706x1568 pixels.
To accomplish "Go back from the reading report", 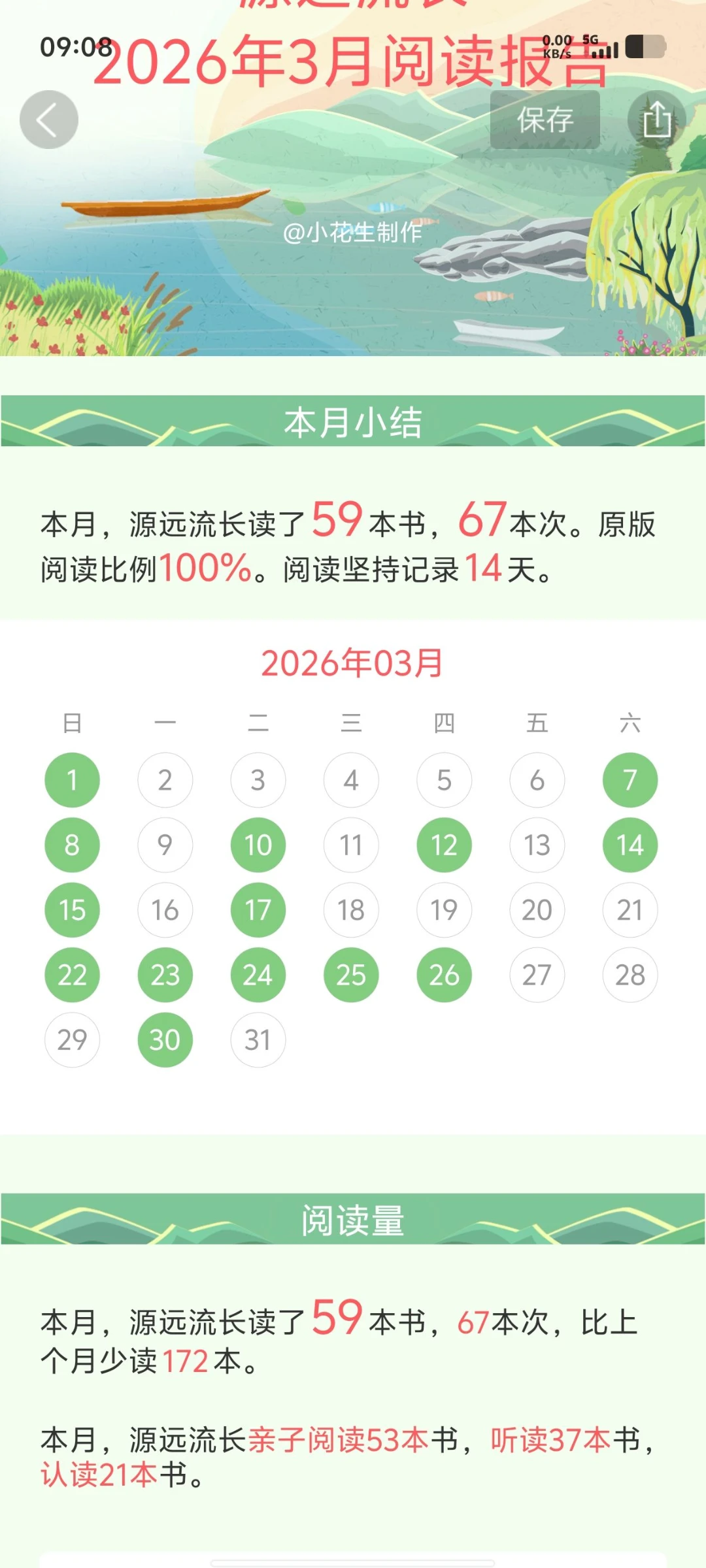I will [49, 120].
